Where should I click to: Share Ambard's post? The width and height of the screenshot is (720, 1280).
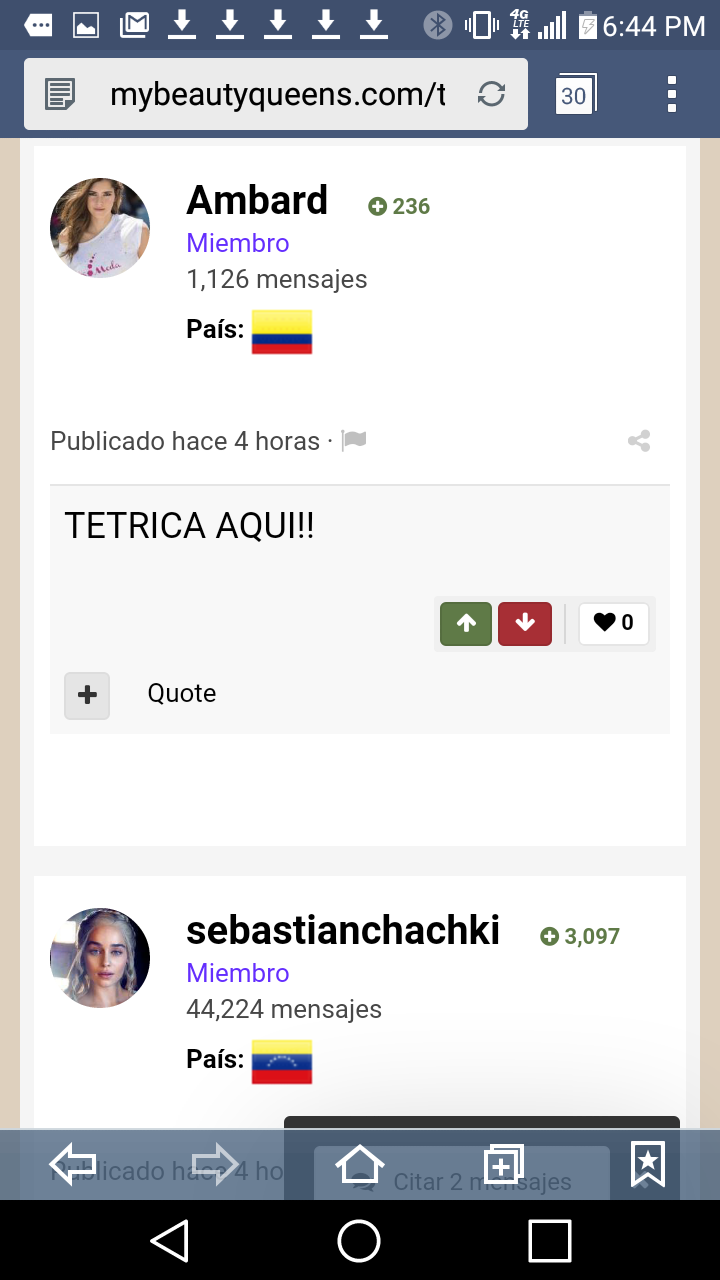coord(639,440)
